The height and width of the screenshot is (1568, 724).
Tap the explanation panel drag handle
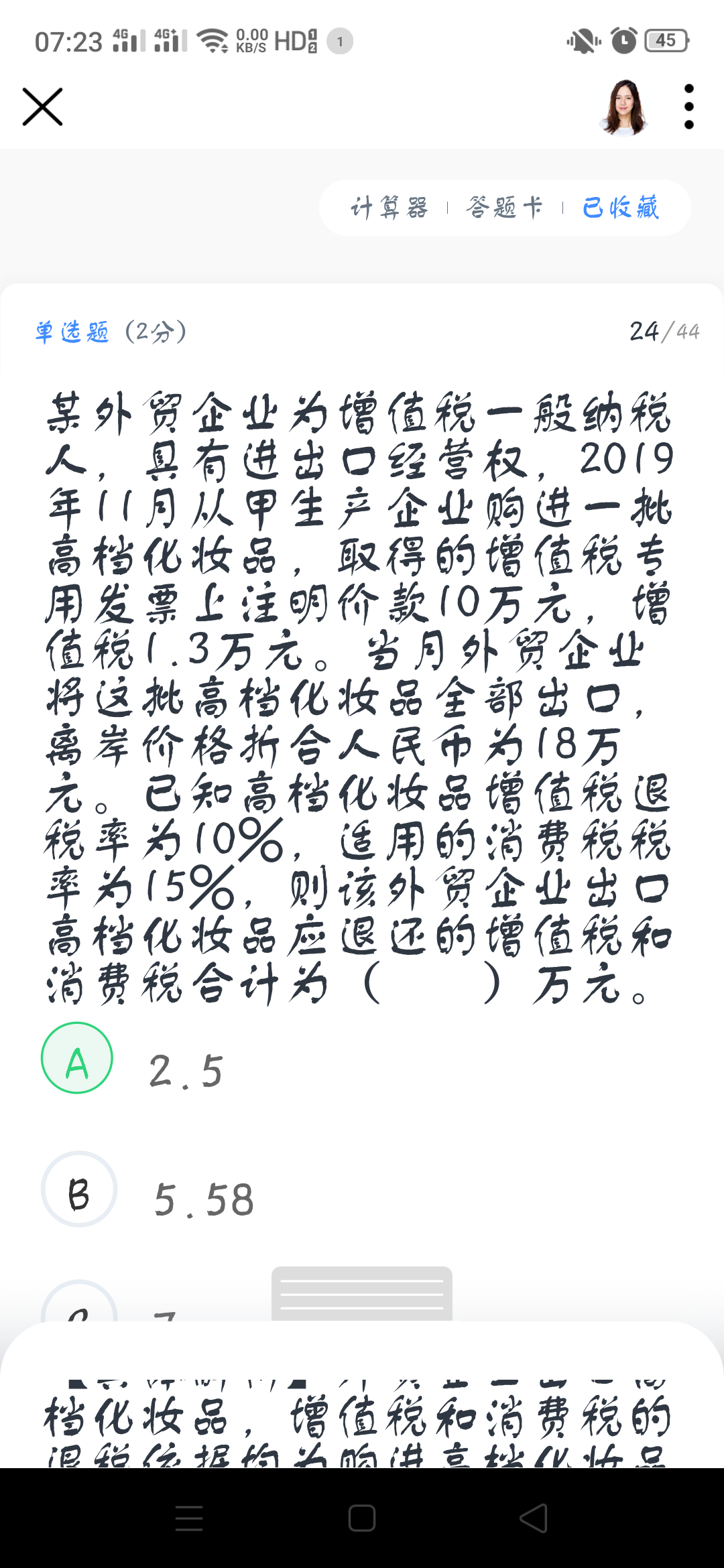click(x=362, y=1293)
